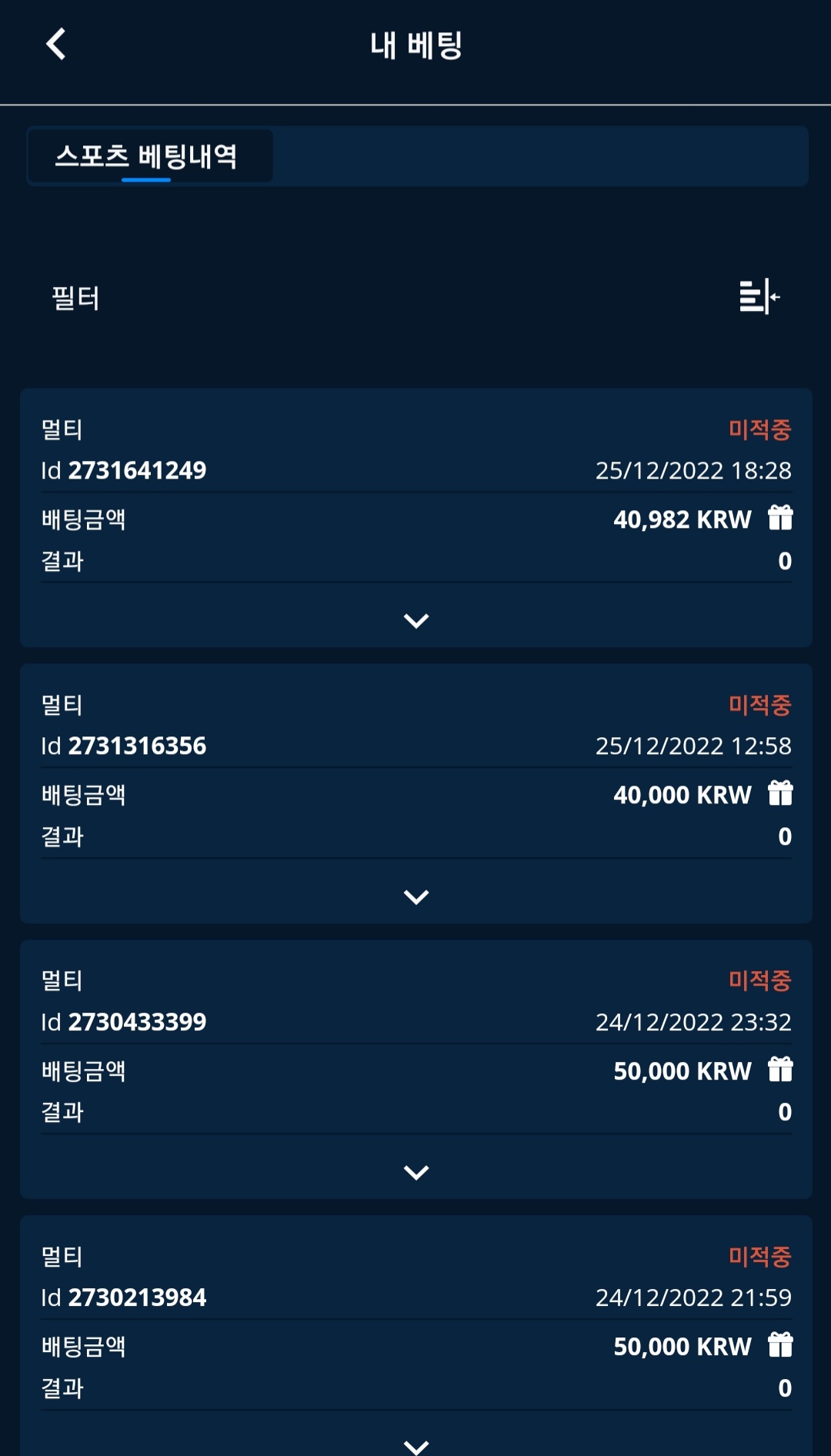This screenshot has width=831, height=1456.
Task: Tap gift icon on bet 2730433399
Action: coord(780,1070)
